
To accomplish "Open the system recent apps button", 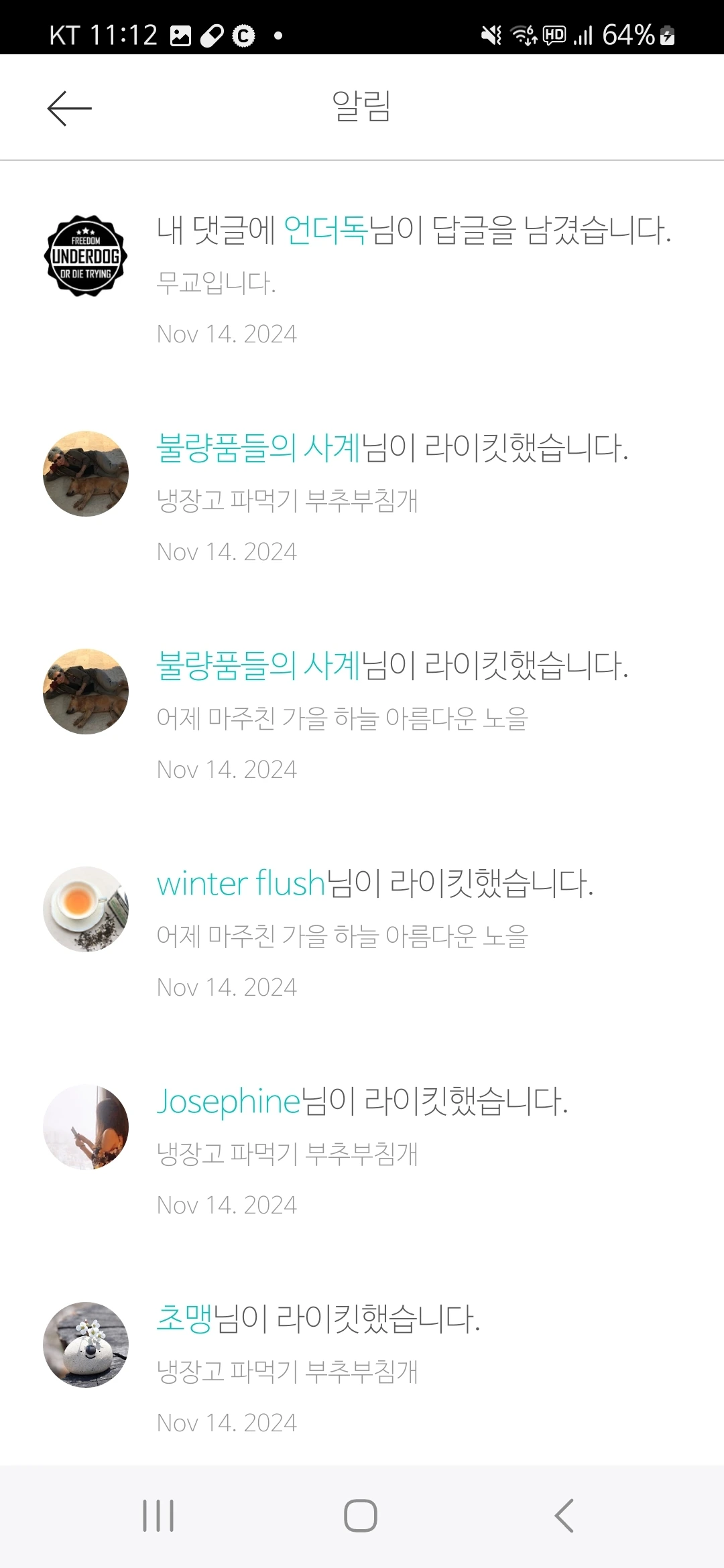I will (x=158, y=1516).
